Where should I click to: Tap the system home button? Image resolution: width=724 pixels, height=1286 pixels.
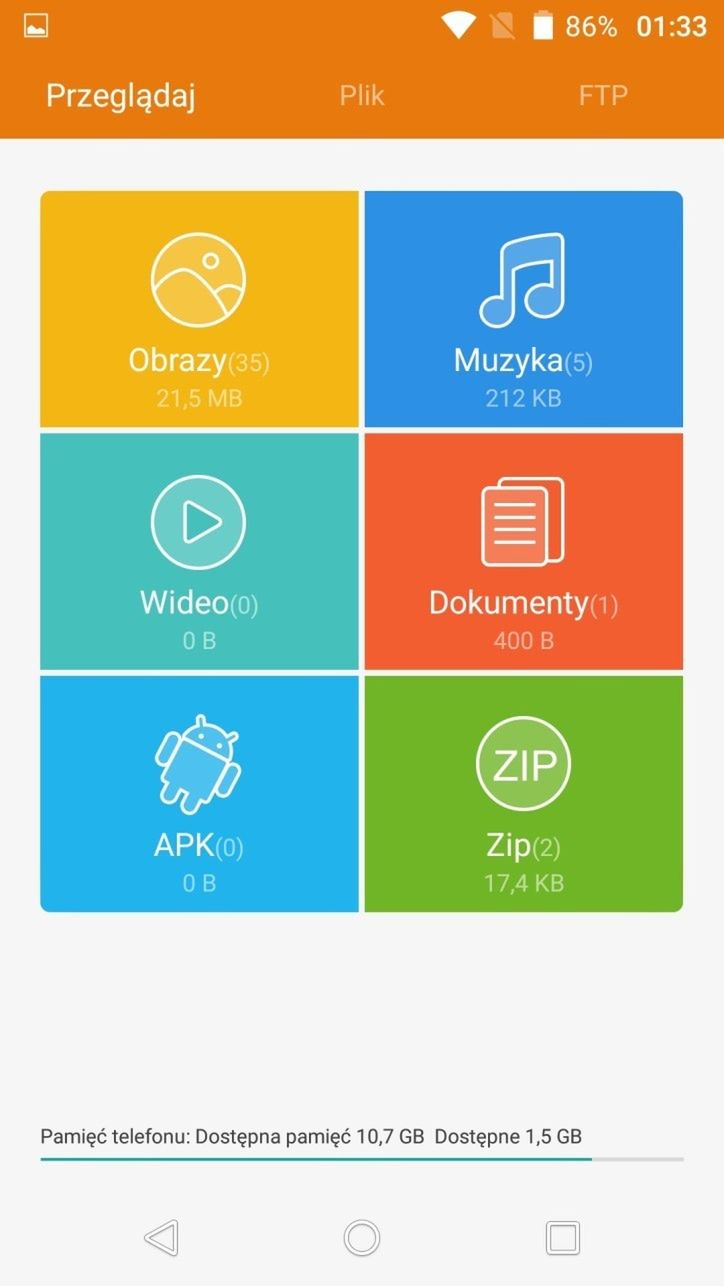(362, 1238)
